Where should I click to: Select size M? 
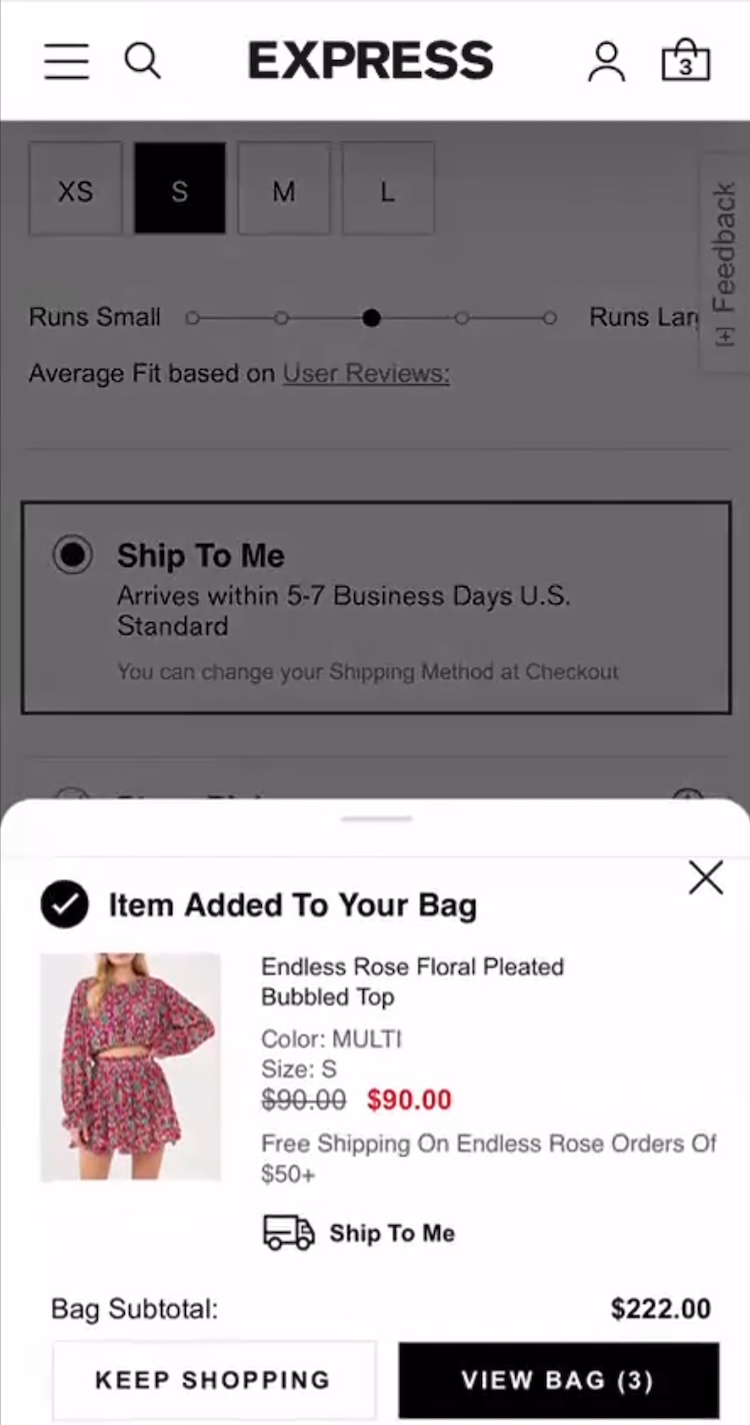[x=284, y=189]
